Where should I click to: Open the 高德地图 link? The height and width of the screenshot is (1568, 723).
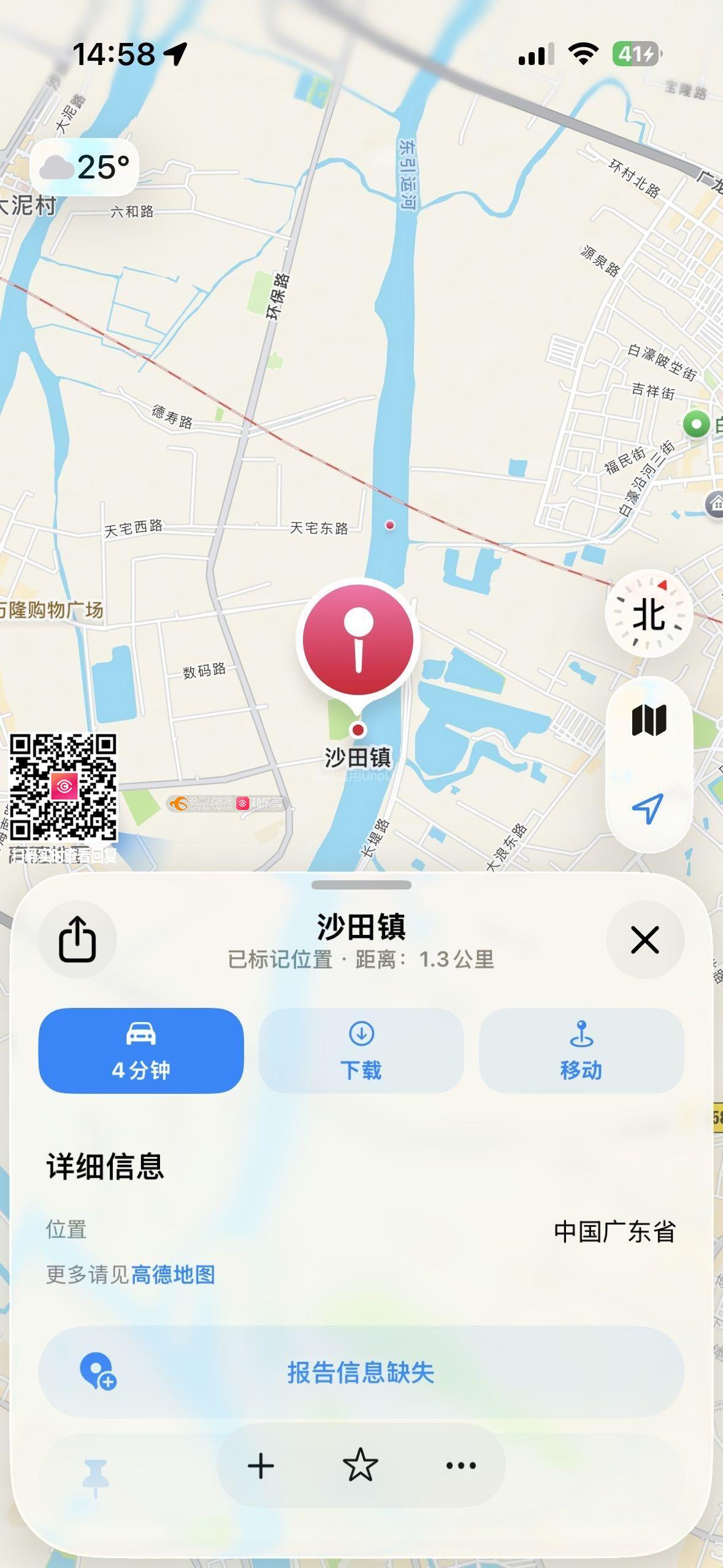point(173,1275)
